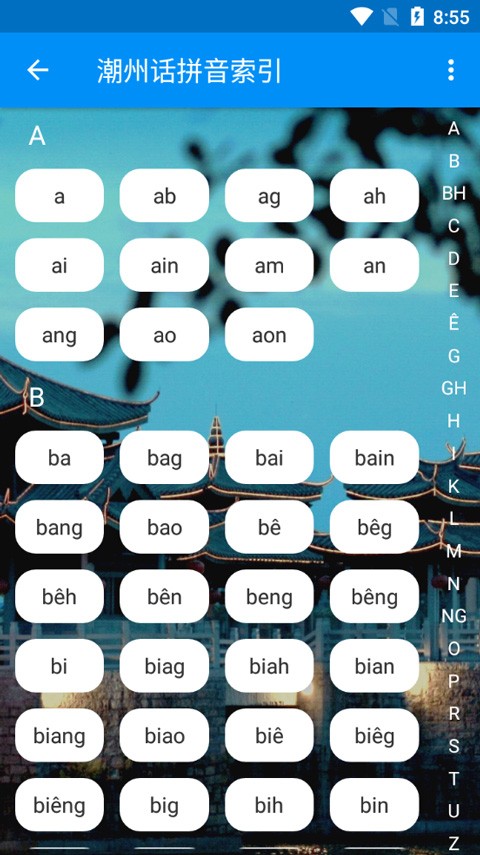
Task: Open the 'bag' pinyin entry
Action: 164,457
